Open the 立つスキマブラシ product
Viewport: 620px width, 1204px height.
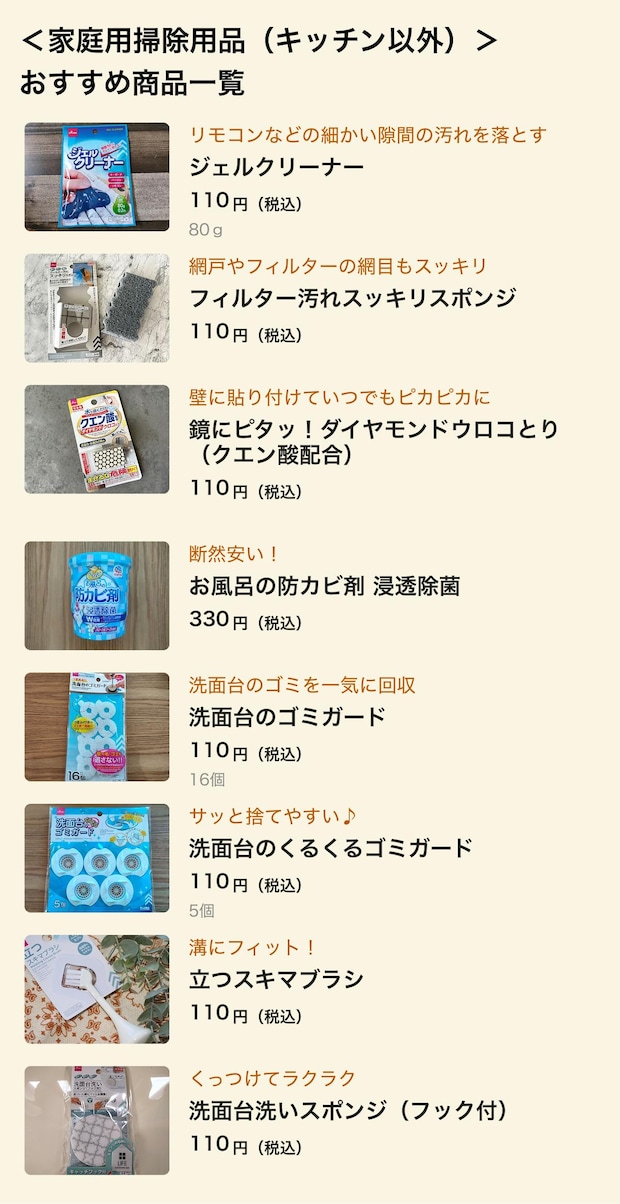click(x=276, y=979)
